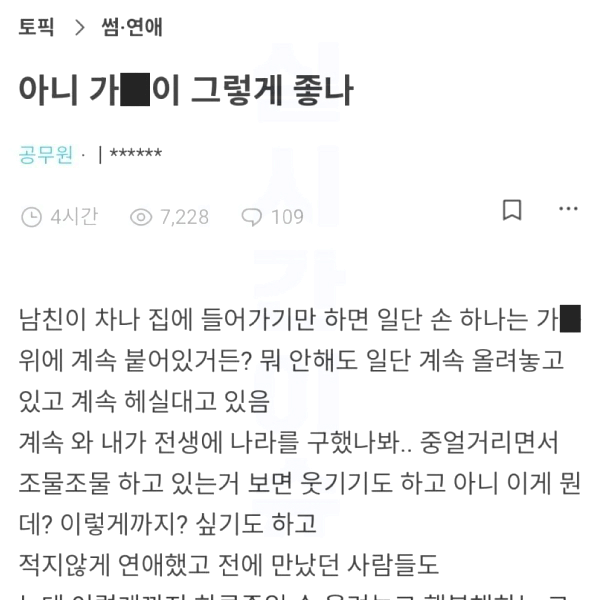Bookmark this post

tap(512, 210)
